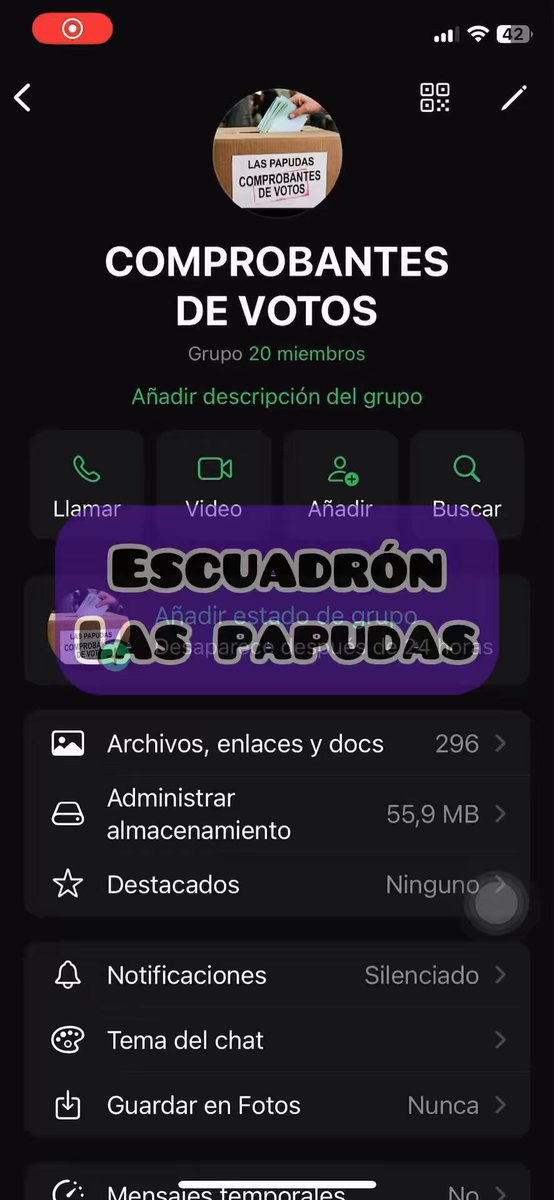Add a participant with Añadir
The image size is (554, 1200).
(340, 484)
